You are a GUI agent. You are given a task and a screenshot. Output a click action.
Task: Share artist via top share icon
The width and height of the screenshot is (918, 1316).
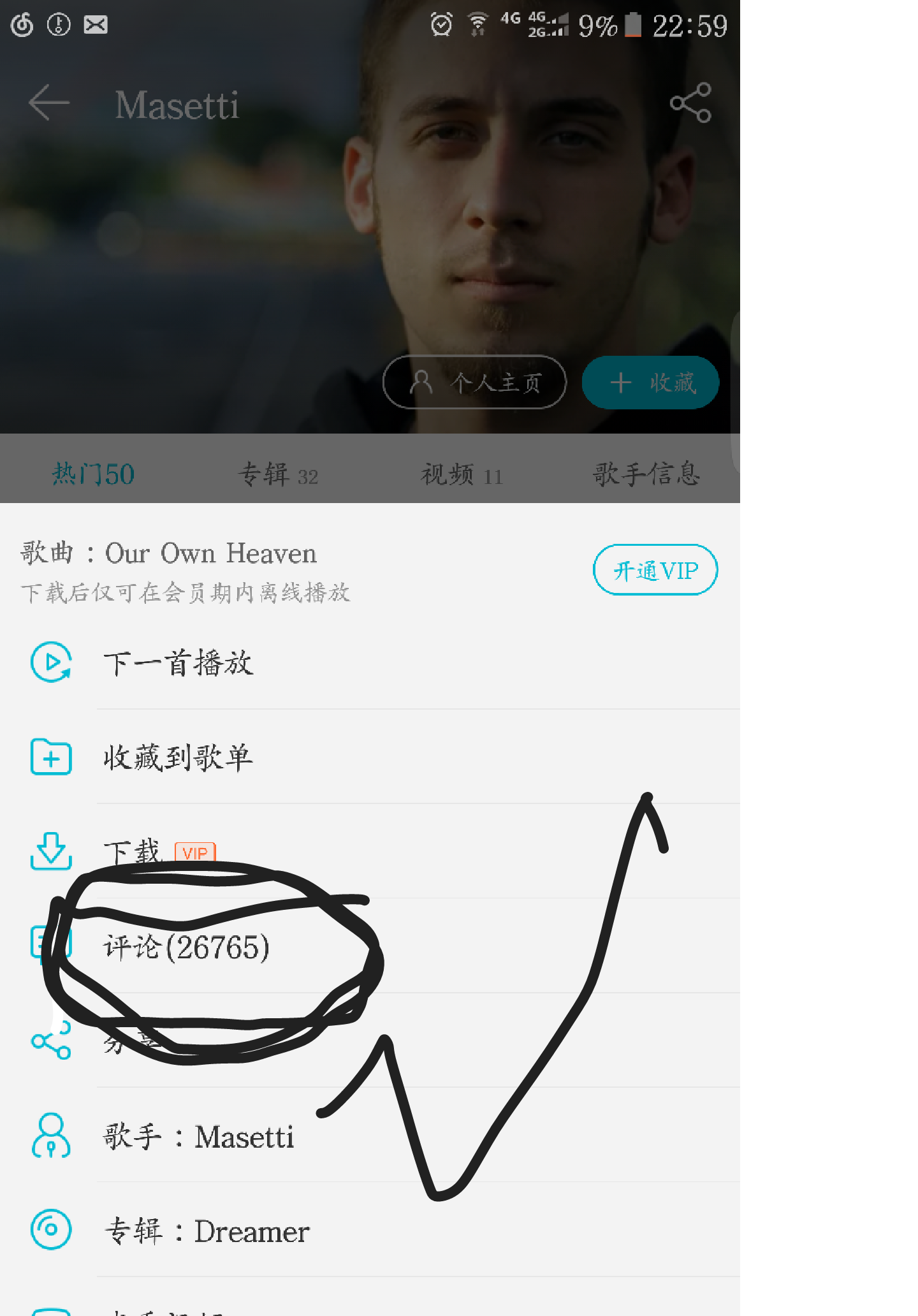click(691, 103)
